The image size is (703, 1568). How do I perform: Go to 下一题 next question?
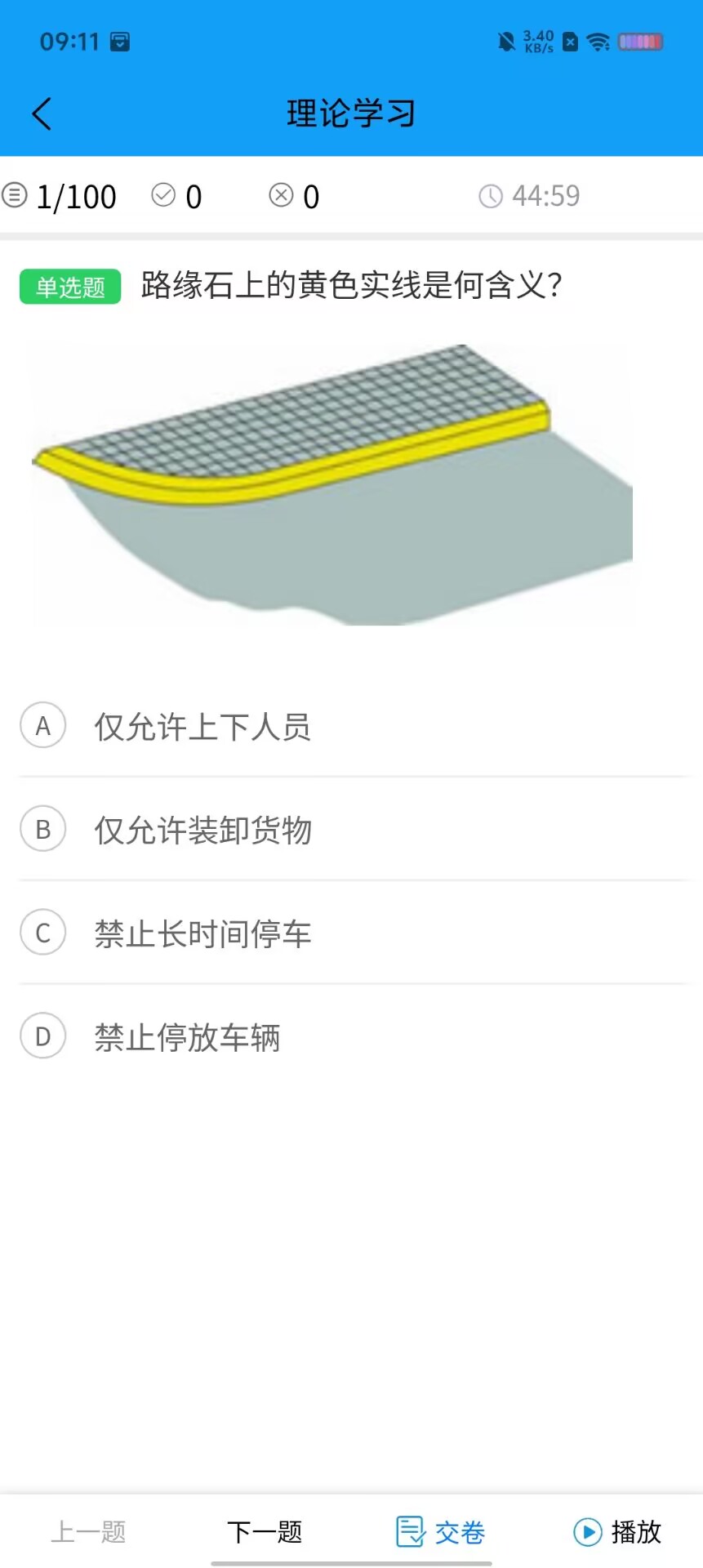(x=265, y=1531)
